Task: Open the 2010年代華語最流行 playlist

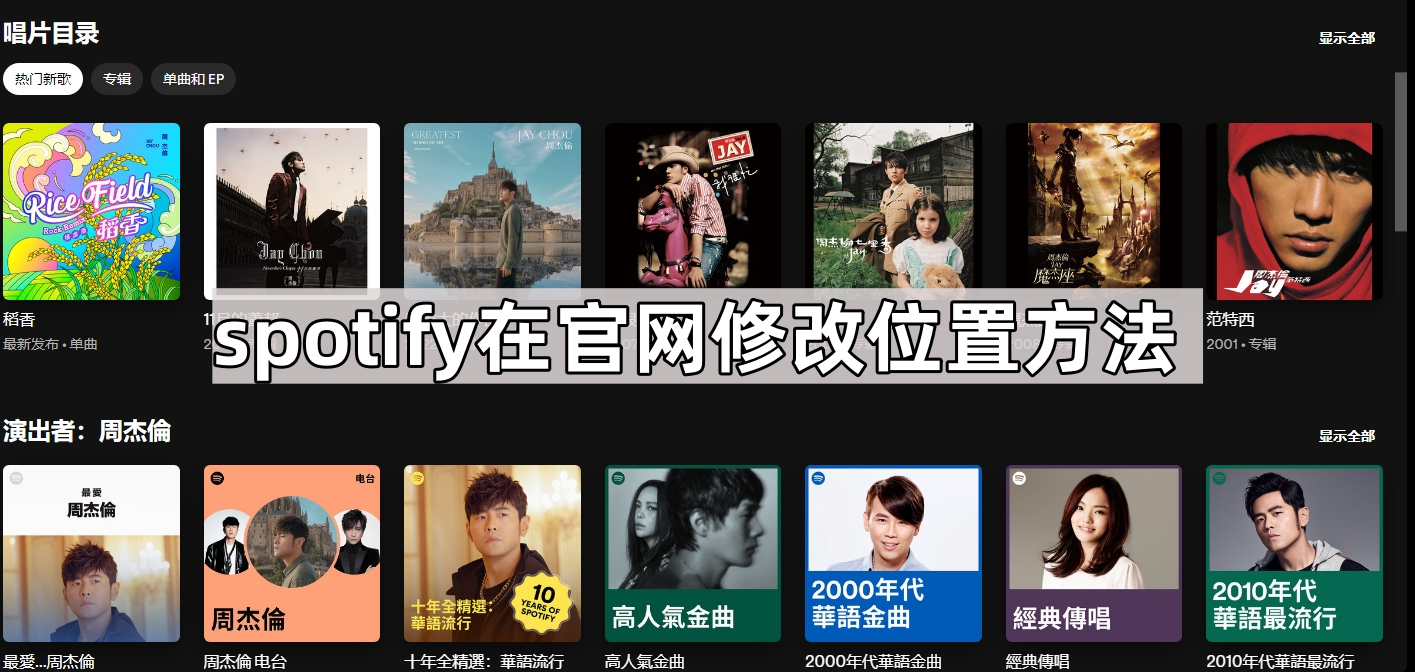Action: pyautogui.click(x=1294, y=553)
